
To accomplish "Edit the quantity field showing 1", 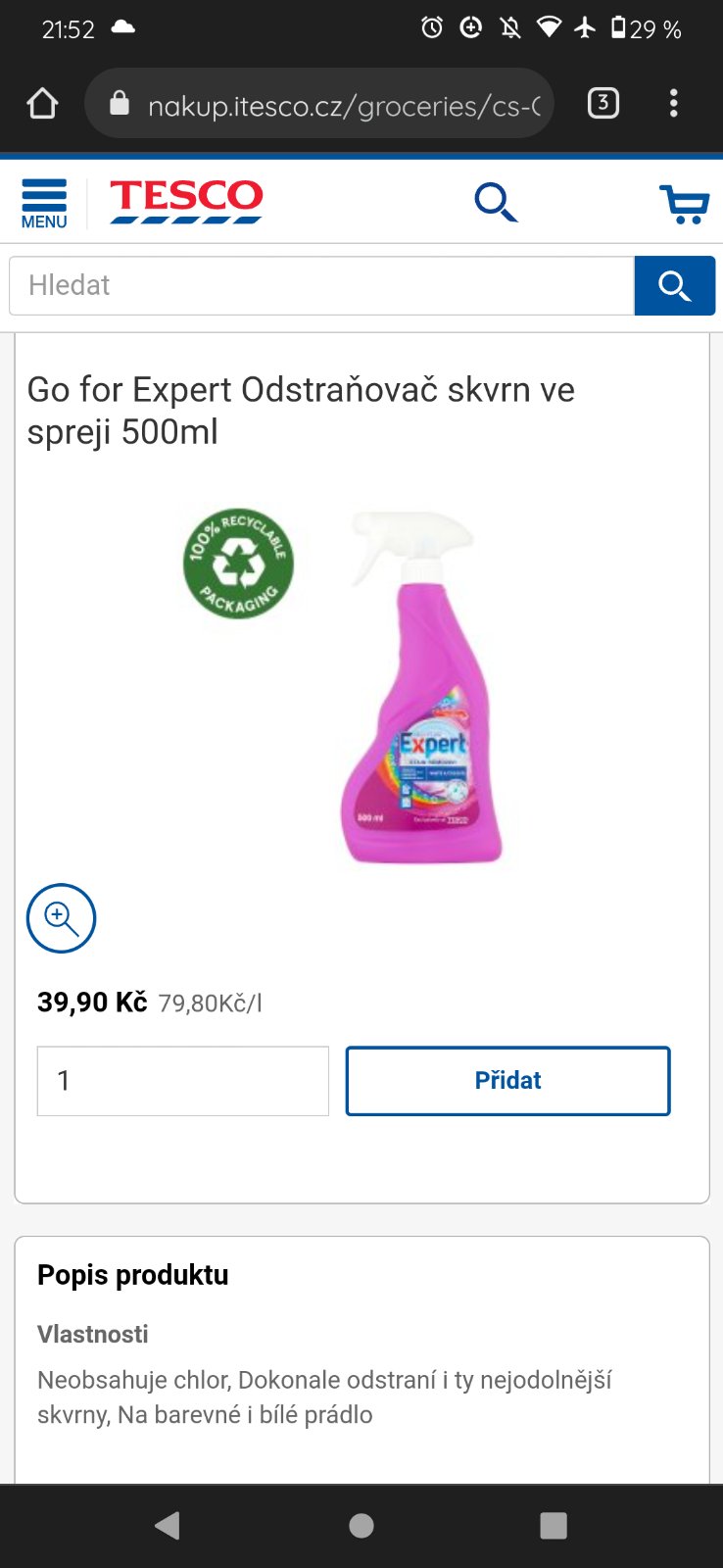I will coord(183,1081).
